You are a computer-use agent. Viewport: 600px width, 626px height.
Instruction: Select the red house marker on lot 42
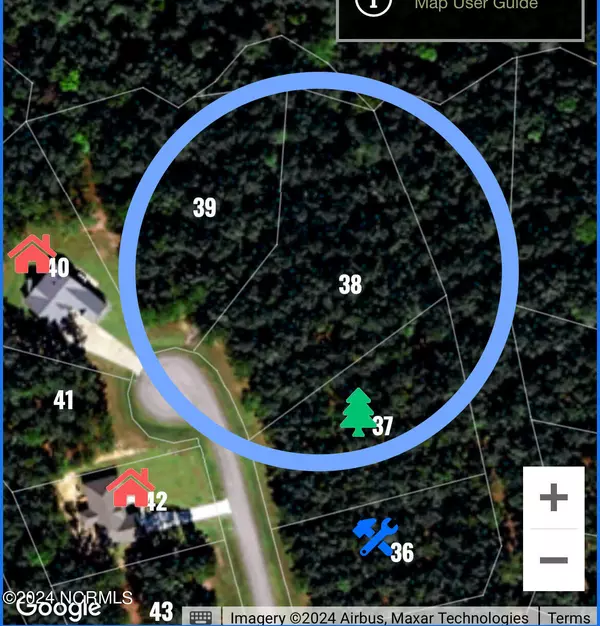click(x=130, y=487)
